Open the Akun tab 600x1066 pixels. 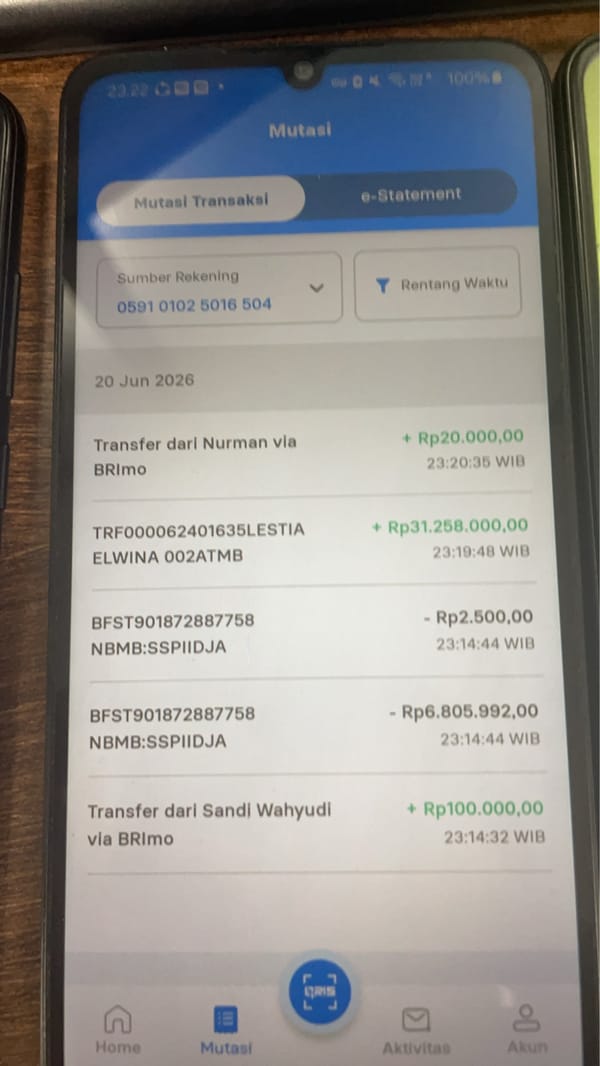coord(527,1028)
